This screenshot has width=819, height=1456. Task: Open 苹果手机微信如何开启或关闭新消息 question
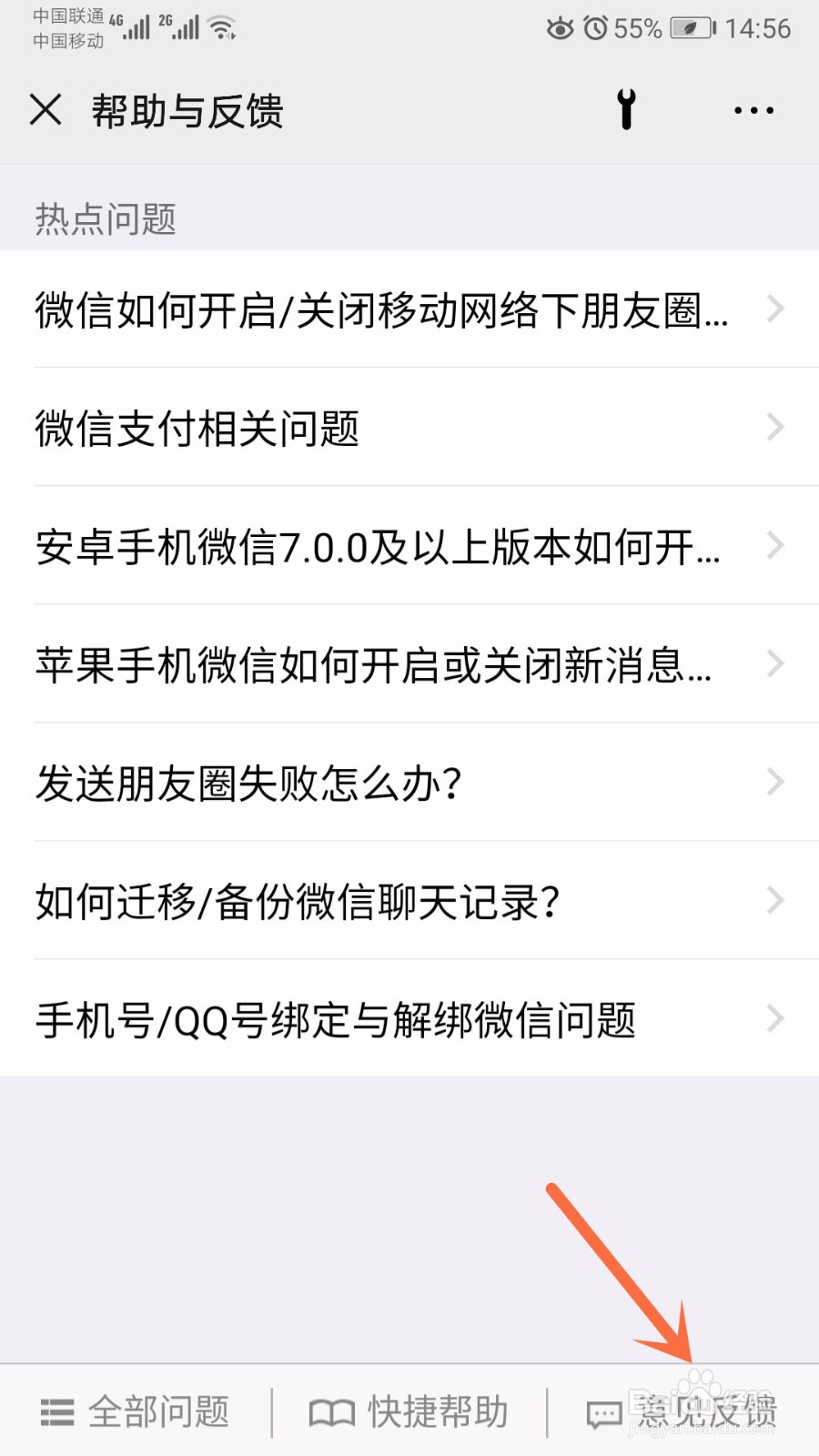click(x=409, y=664)
